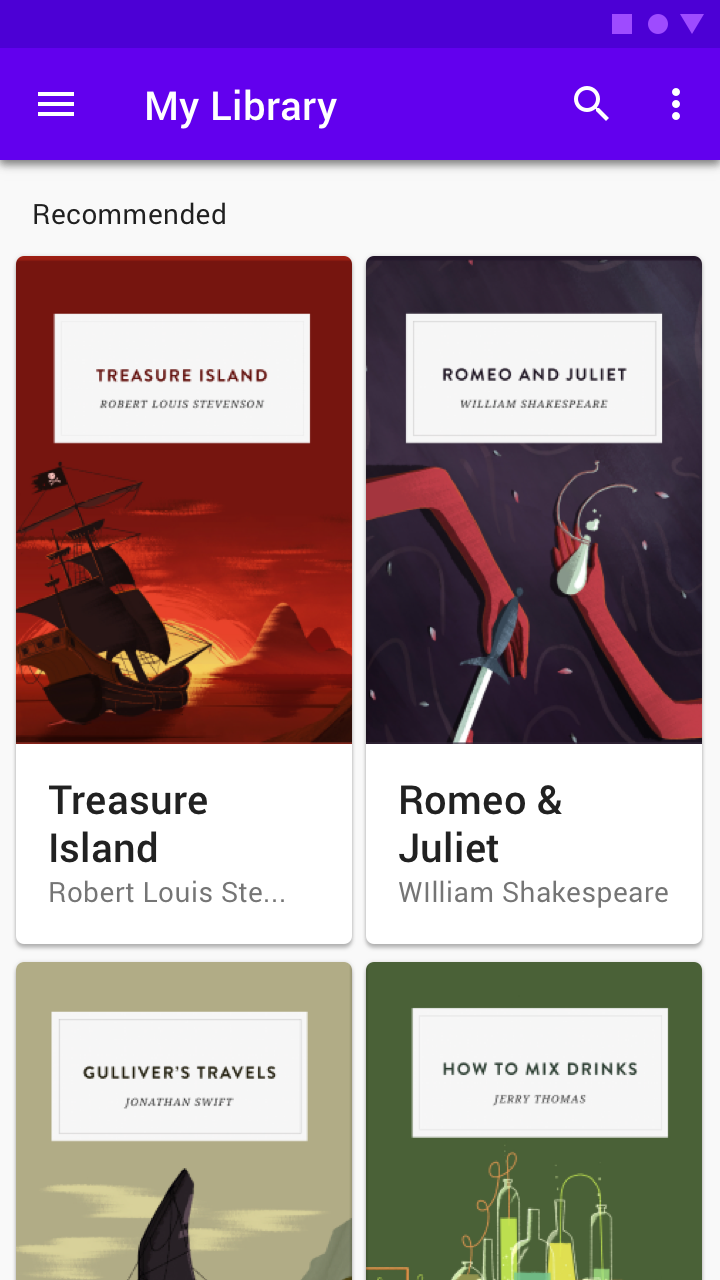720x1280 pixels.
Task: Open the navigation drawer menu
Action: (x=56, y=104)
